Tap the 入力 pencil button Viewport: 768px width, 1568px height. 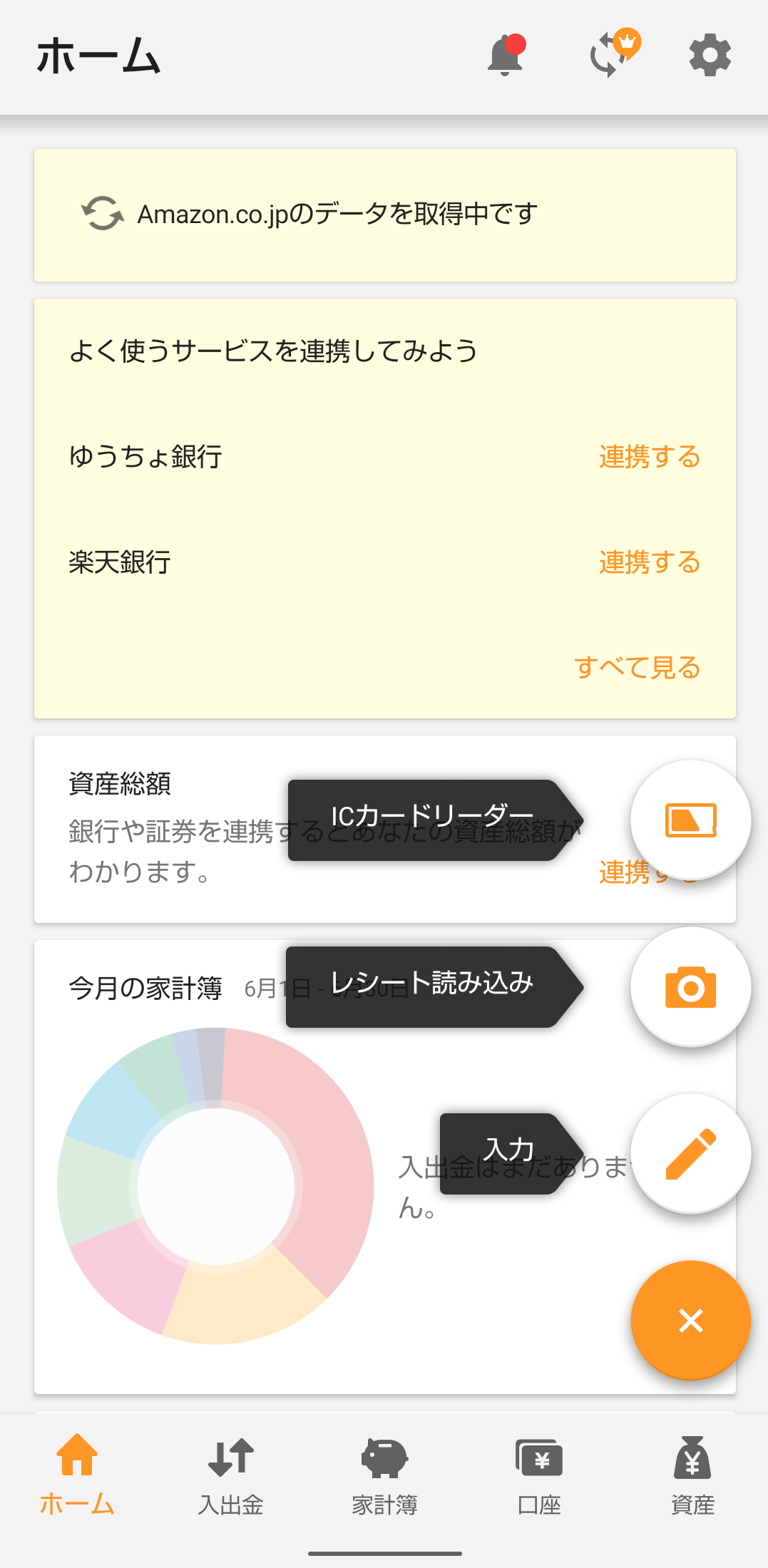tap(690, 1153)
